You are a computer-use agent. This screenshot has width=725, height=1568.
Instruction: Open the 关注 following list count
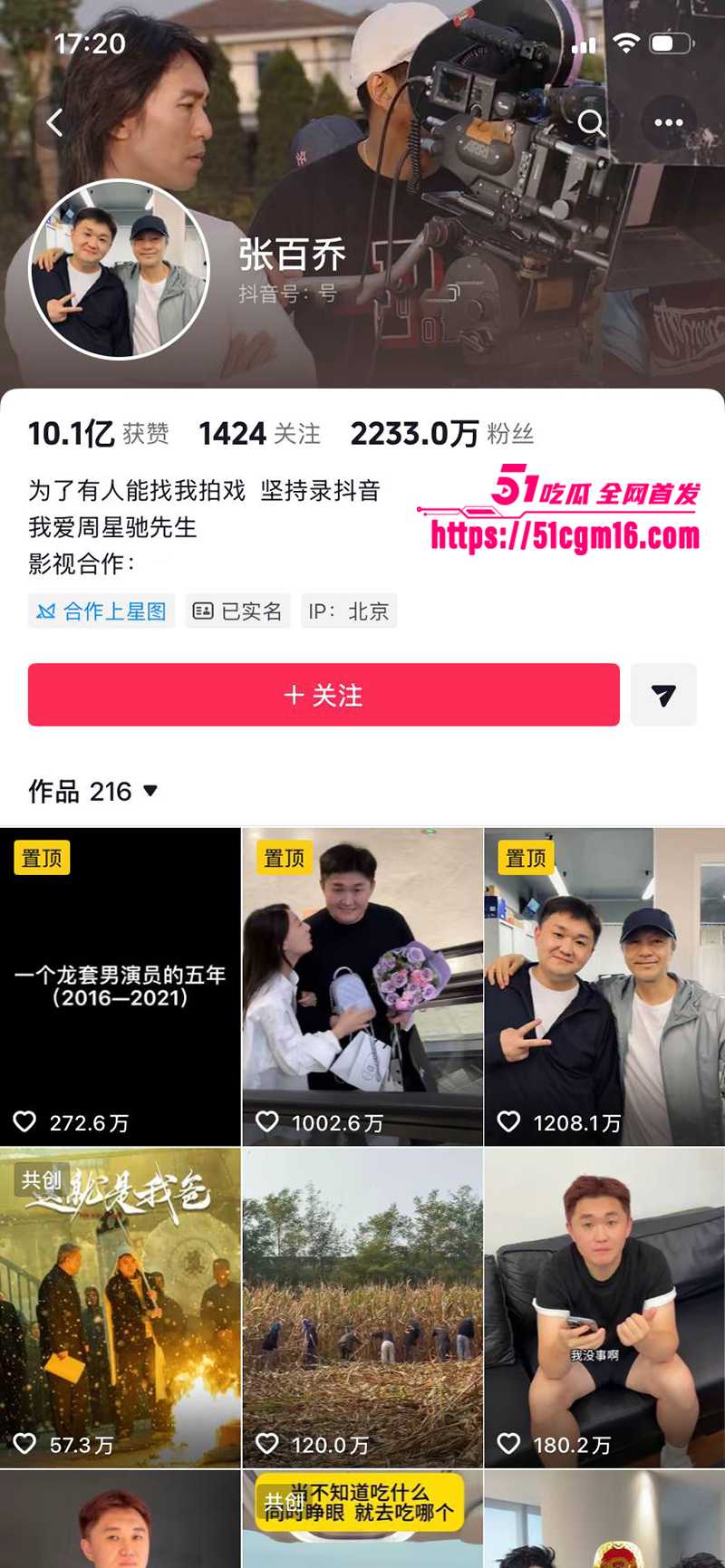260,434
